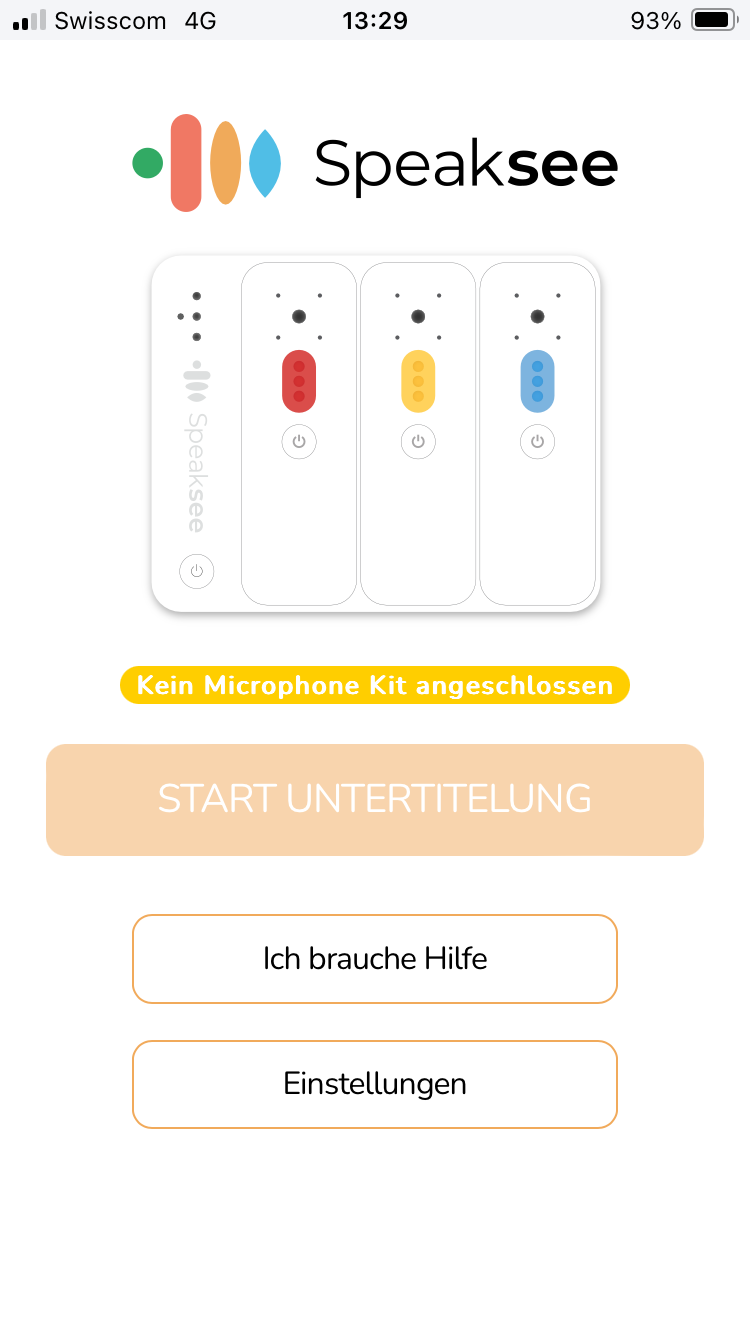Image resolution: width=750 pixels, height=1334 pixels.
Task: Tap the START UNTERTITELUNG button
Action: pyautogui.click(x=375, y=799)
